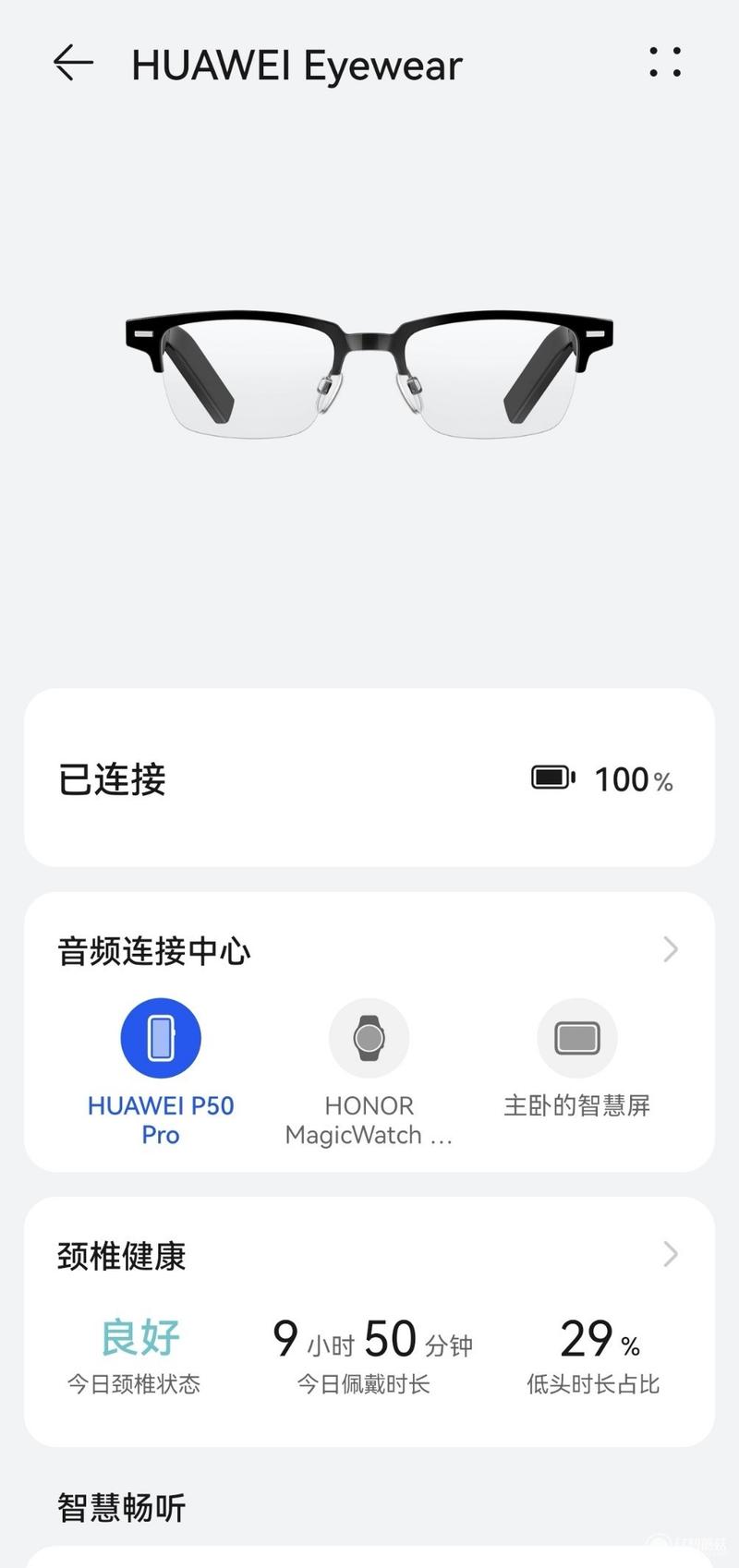Select HUAWEI P50 Pro as audio device

pyautogui.click(x=161, y=1072)
